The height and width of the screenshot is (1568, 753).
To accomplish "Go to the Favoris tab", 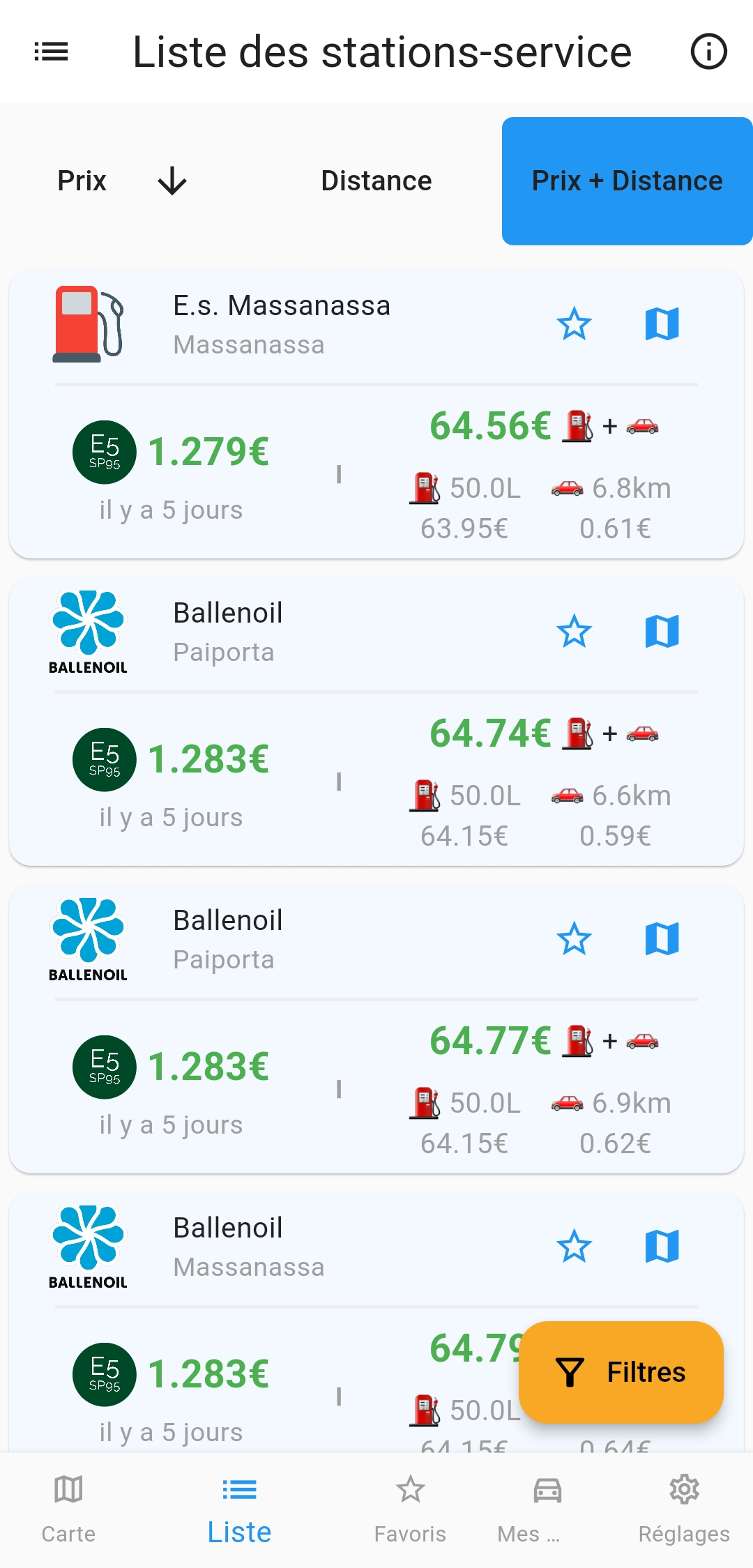I will 410,1509.
